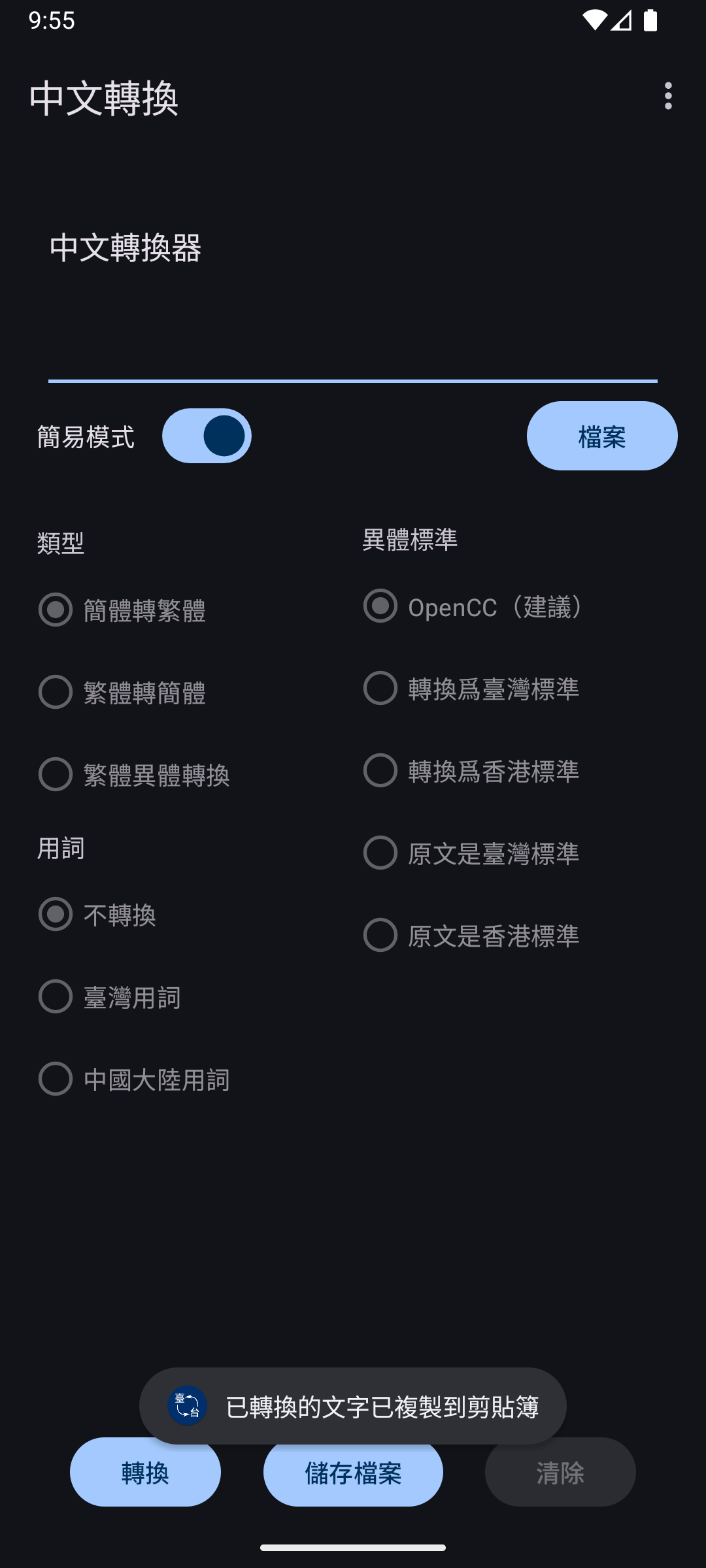
Task: Select 簡體轉繁體 conversion type
Action: pyautogui.click(x=56, y=610)
